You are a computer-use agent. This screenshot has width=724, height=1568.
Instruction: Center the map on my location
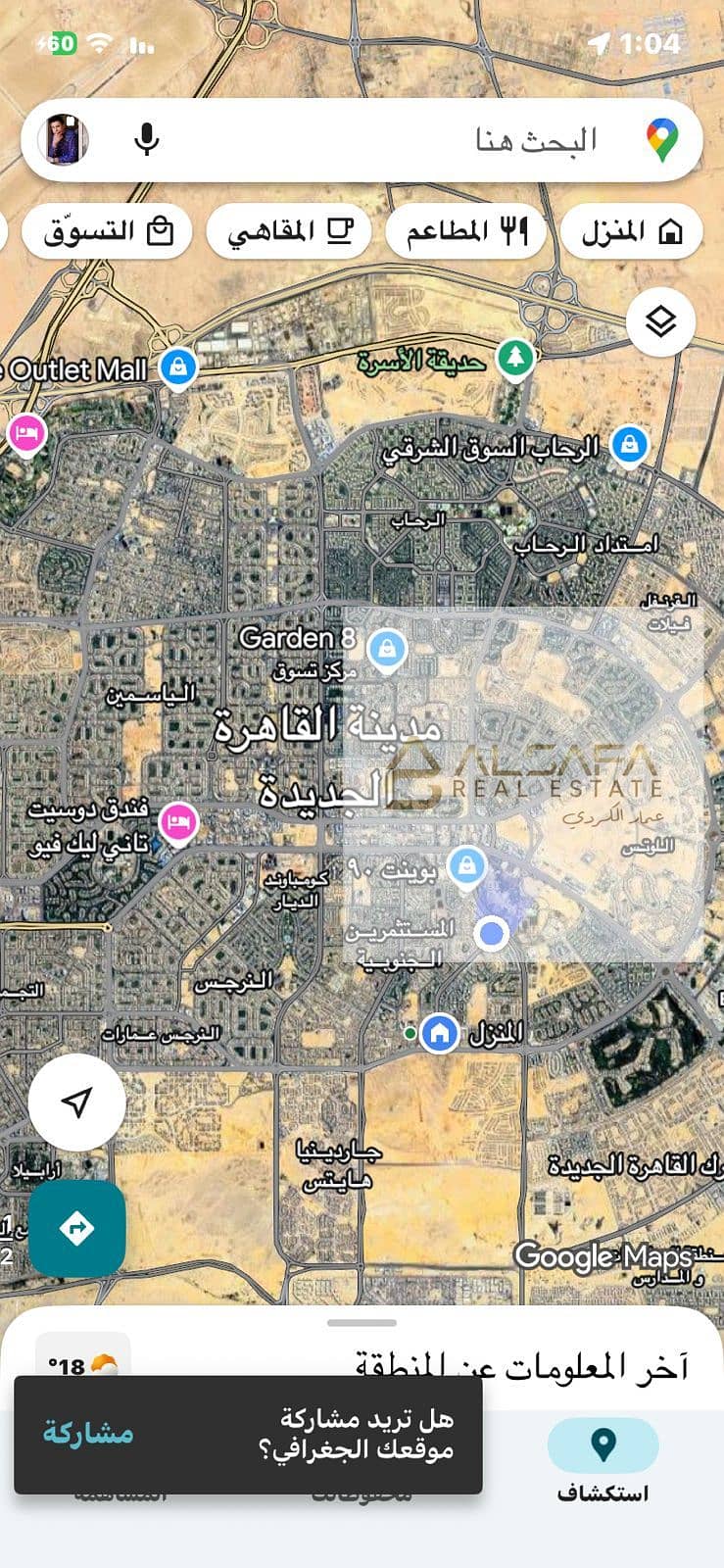tap(76, 1102)
